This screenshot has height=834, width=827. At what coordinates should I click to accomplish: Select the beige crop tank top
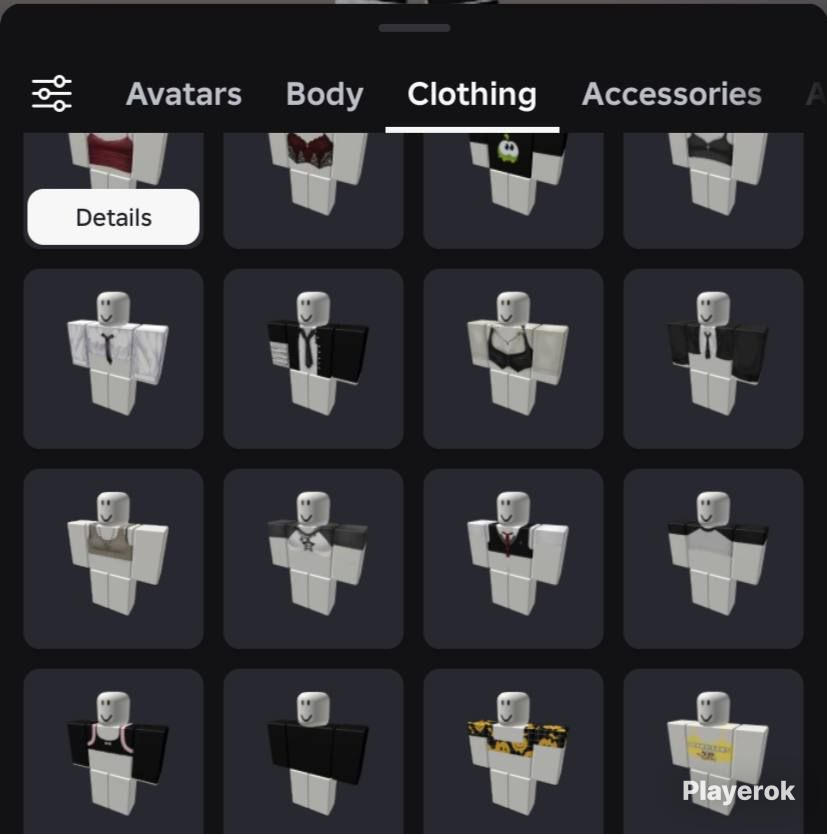click(x=113, y=558)
